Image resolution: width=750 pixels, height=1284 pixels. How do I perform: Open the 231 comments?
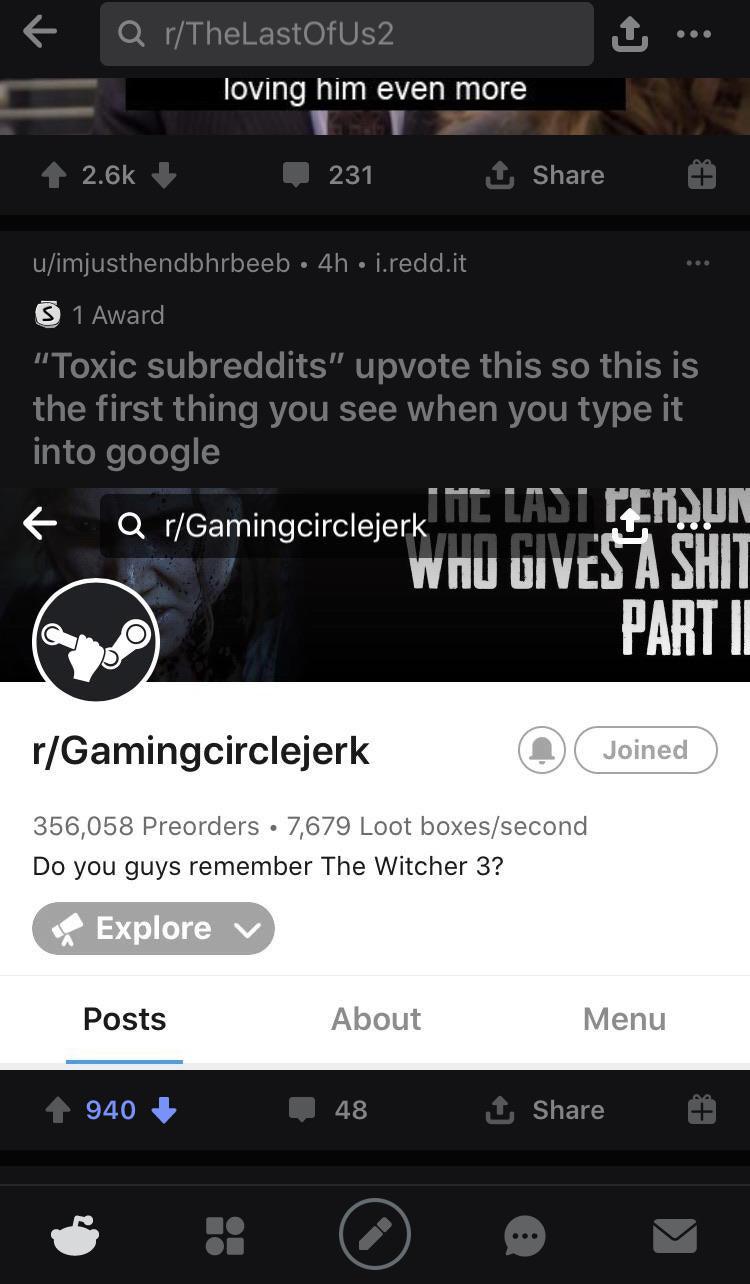(328, 175)
